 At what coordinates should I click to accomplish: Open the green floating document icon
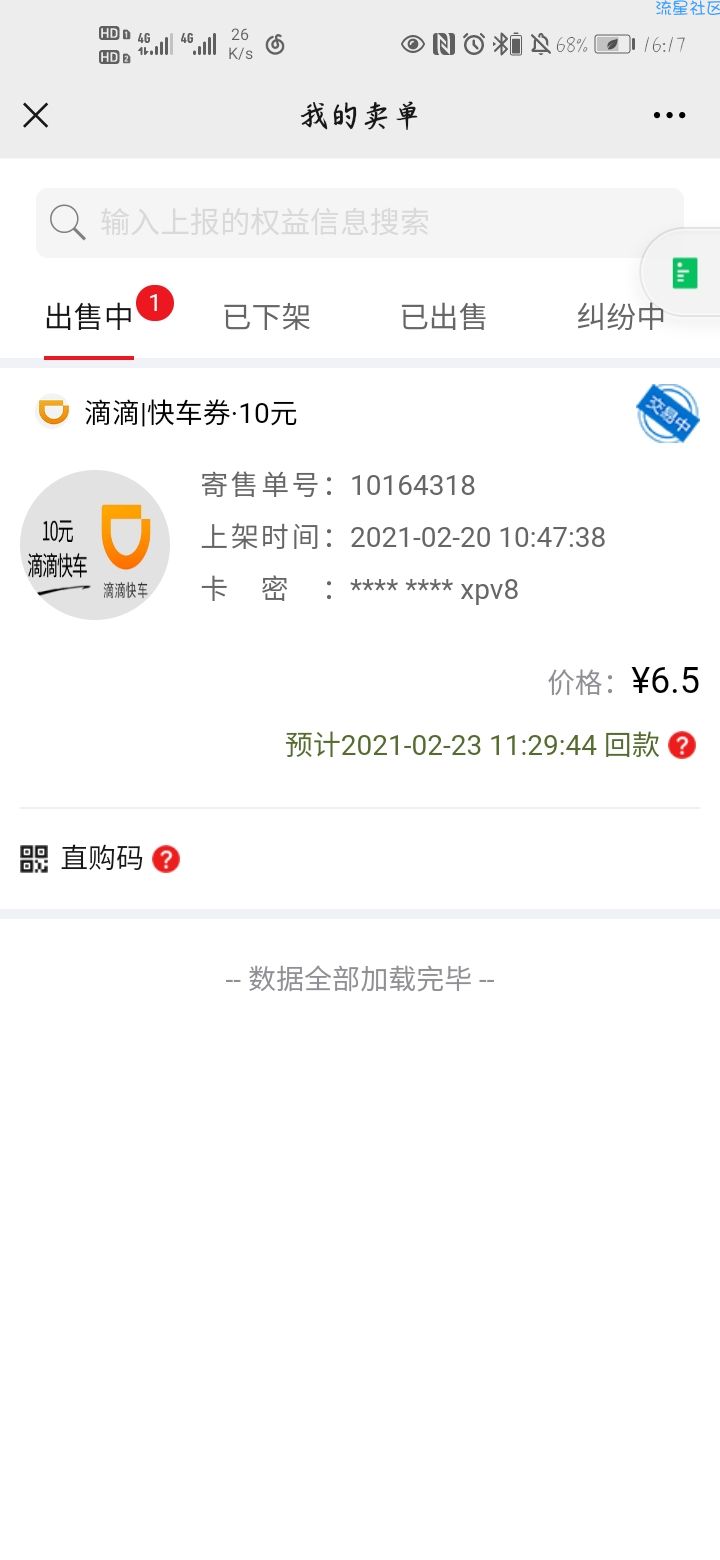click(684, 273)
